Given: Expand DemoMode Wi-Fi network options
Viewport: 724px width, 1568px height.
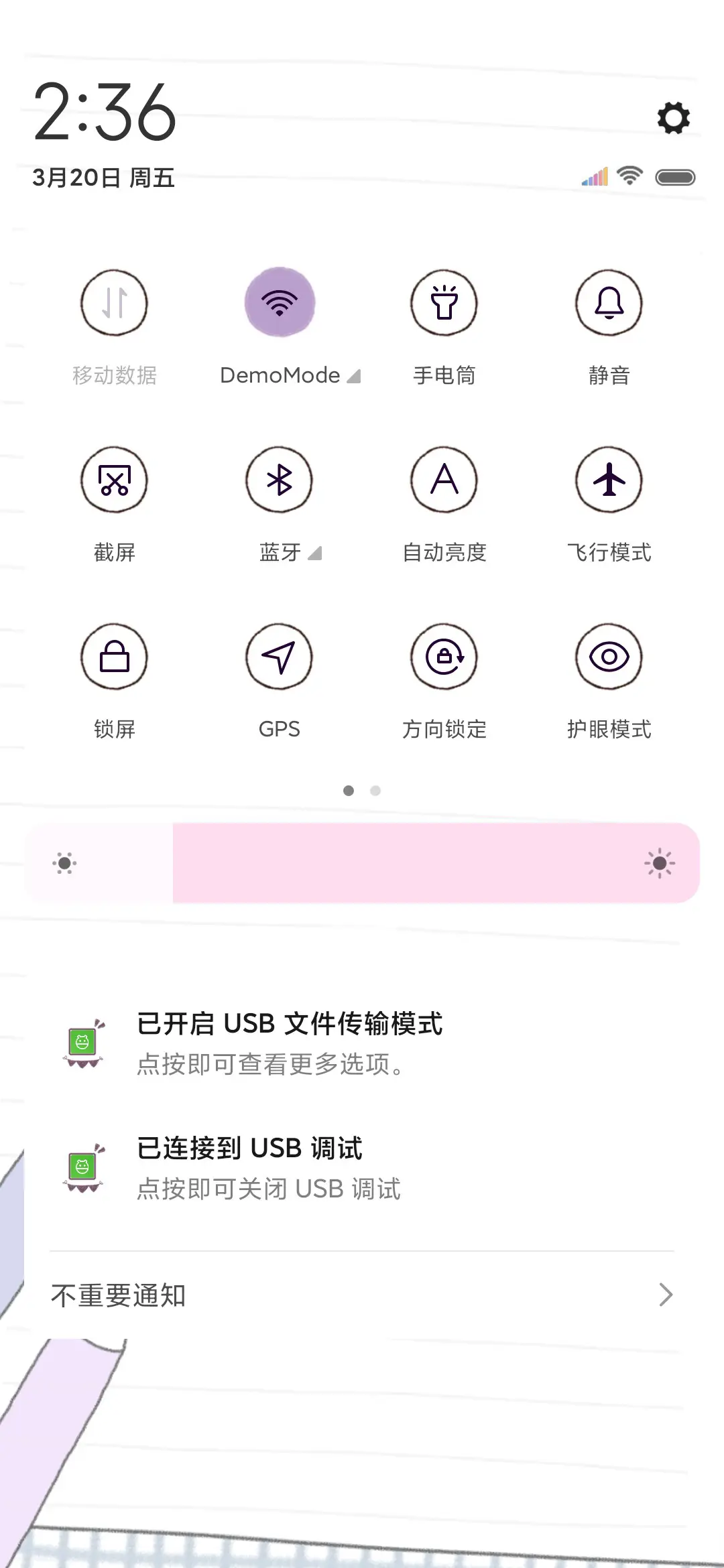Looking at the screenshot, I should (355, 375).
